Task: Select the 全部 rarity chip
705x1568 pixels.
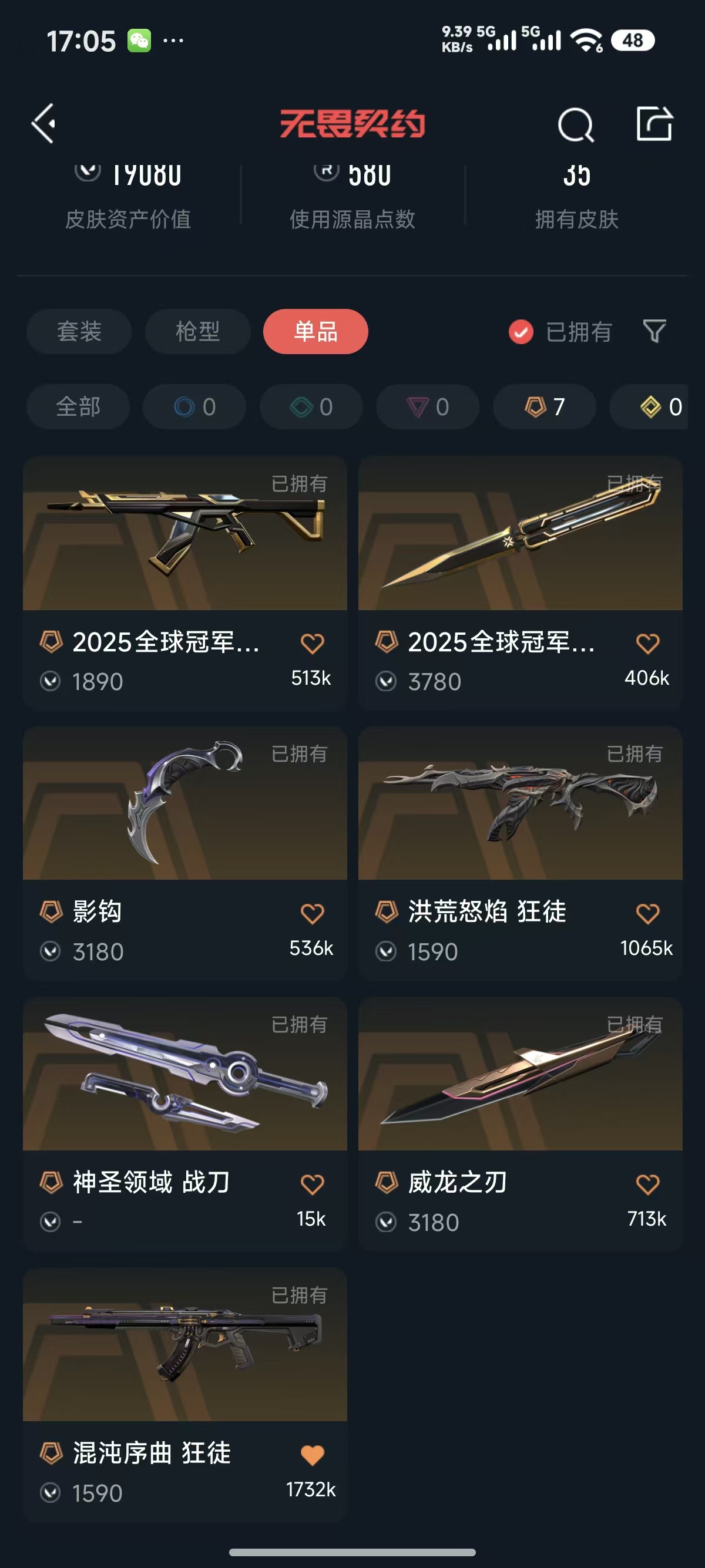Action: click(78, 406)
